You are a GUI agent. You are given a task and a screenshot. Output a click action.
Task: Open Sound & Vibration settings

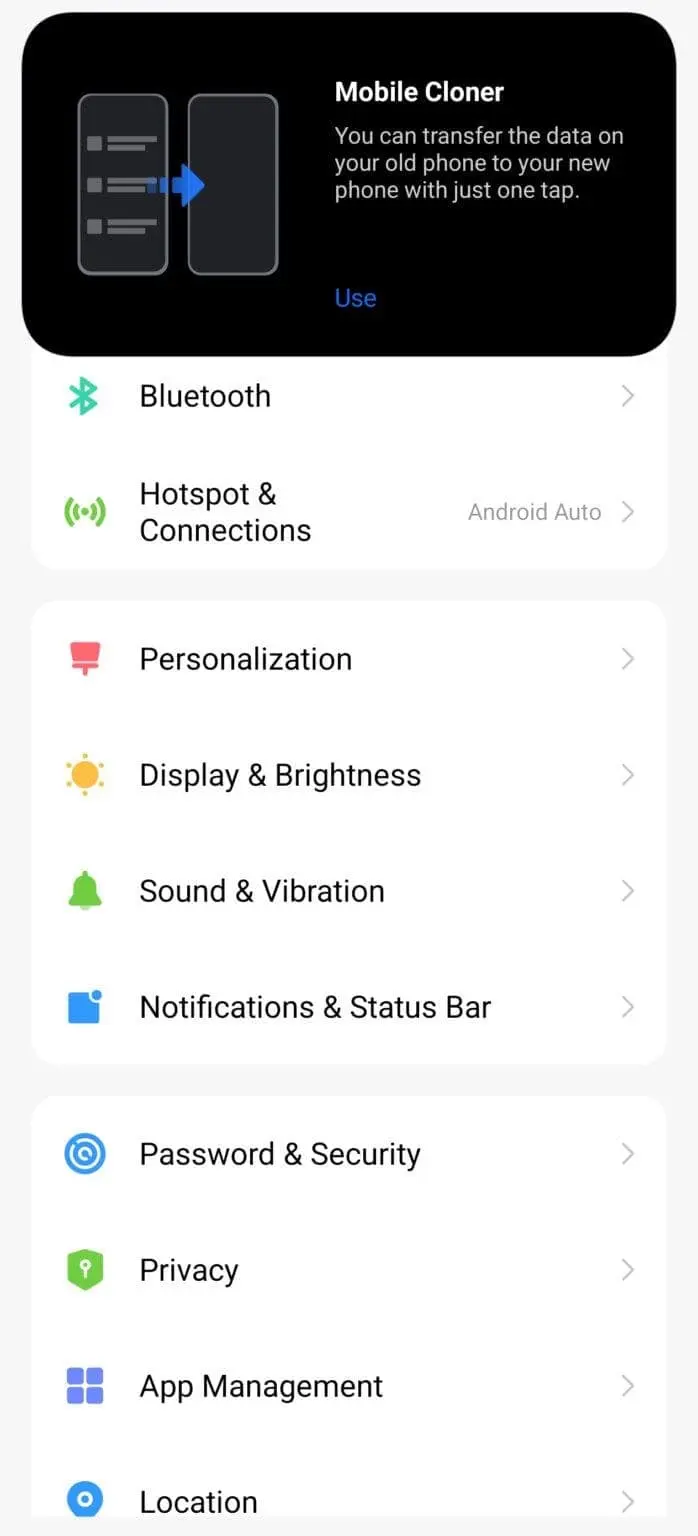261,891
